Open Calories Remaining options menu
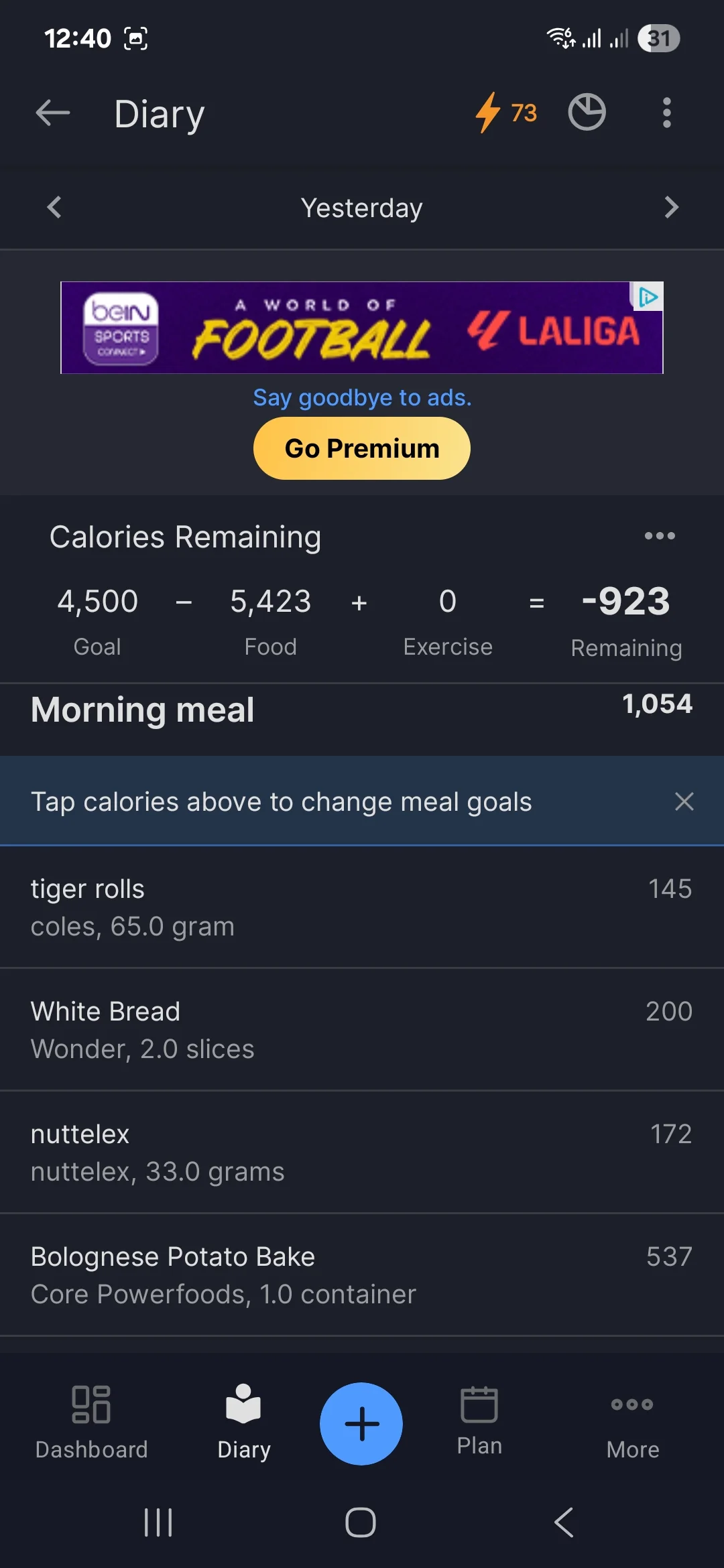 pyautogui.click(x=659, y=535)
